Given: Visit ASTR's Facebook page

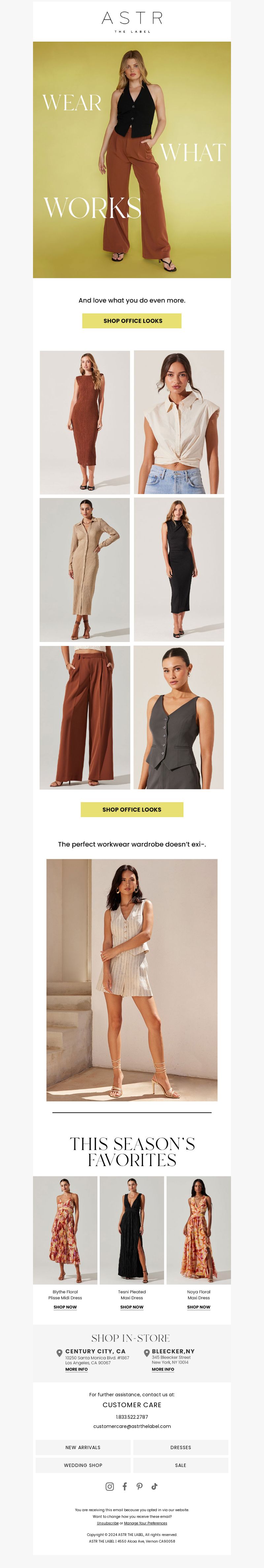Looking at the screenshot, I should 125,1486.
